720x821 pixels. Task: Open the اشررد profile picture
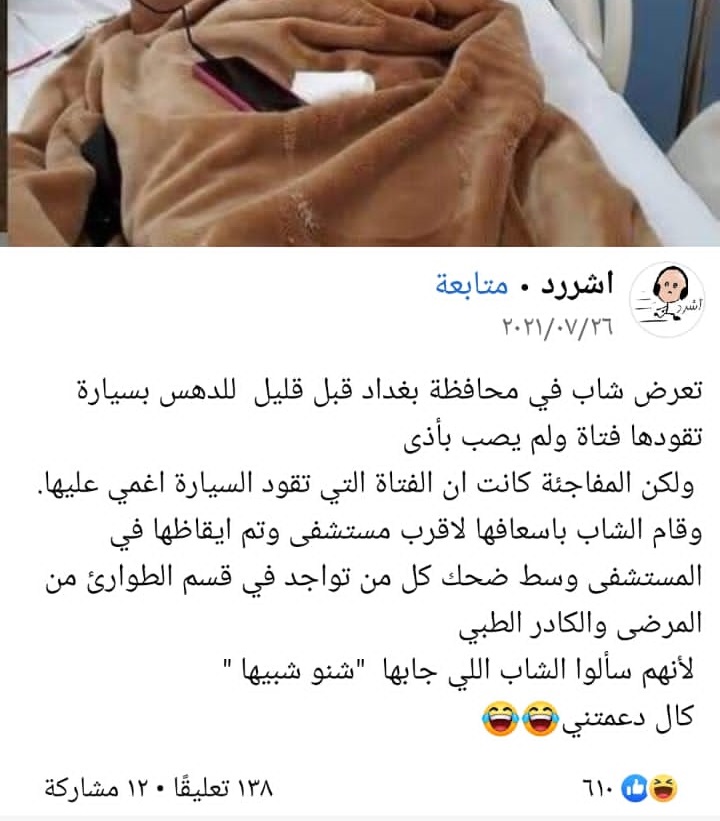(x=664, y=299)
